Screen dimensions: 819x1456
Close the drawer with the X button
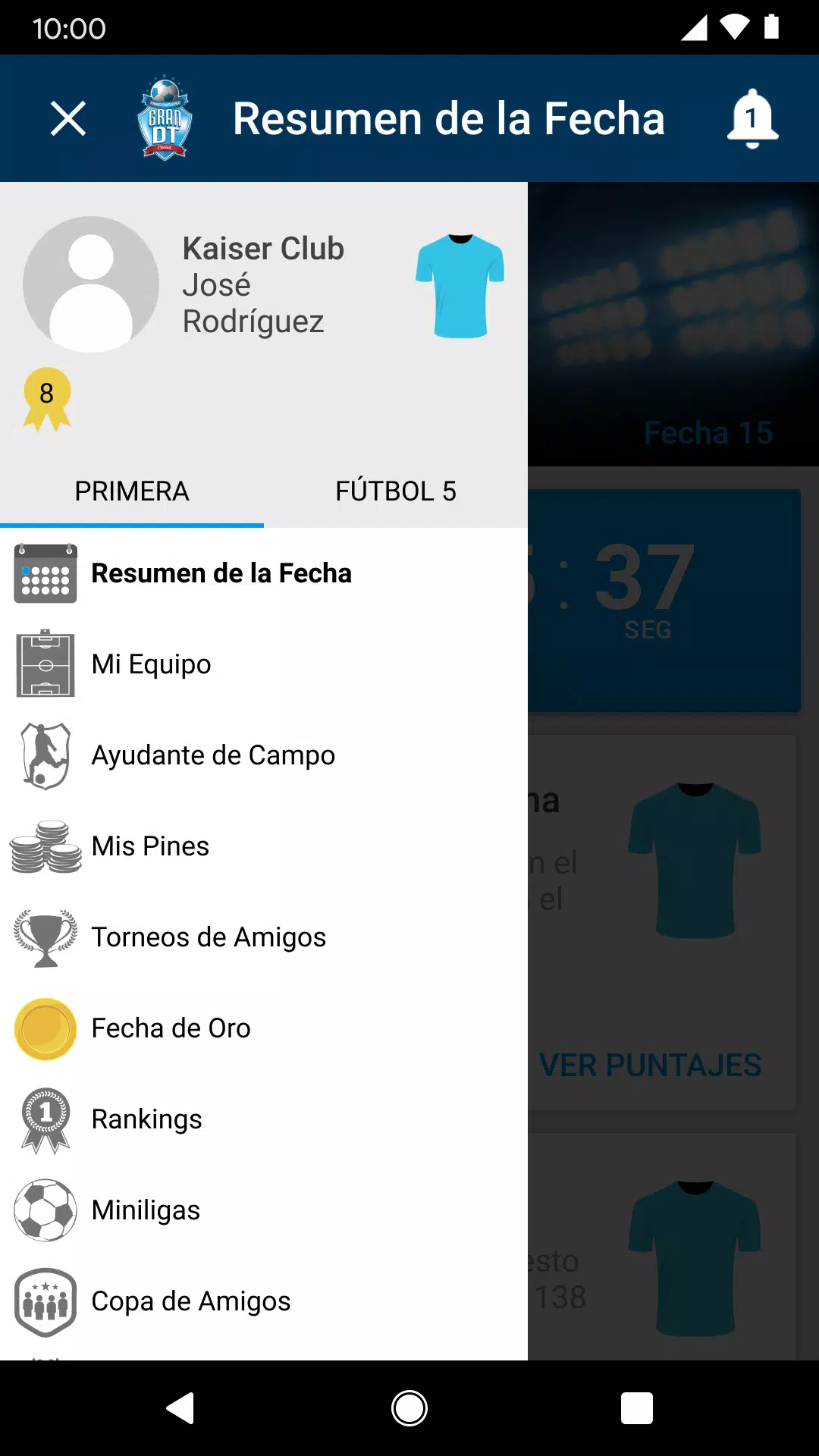click(67, 118)
